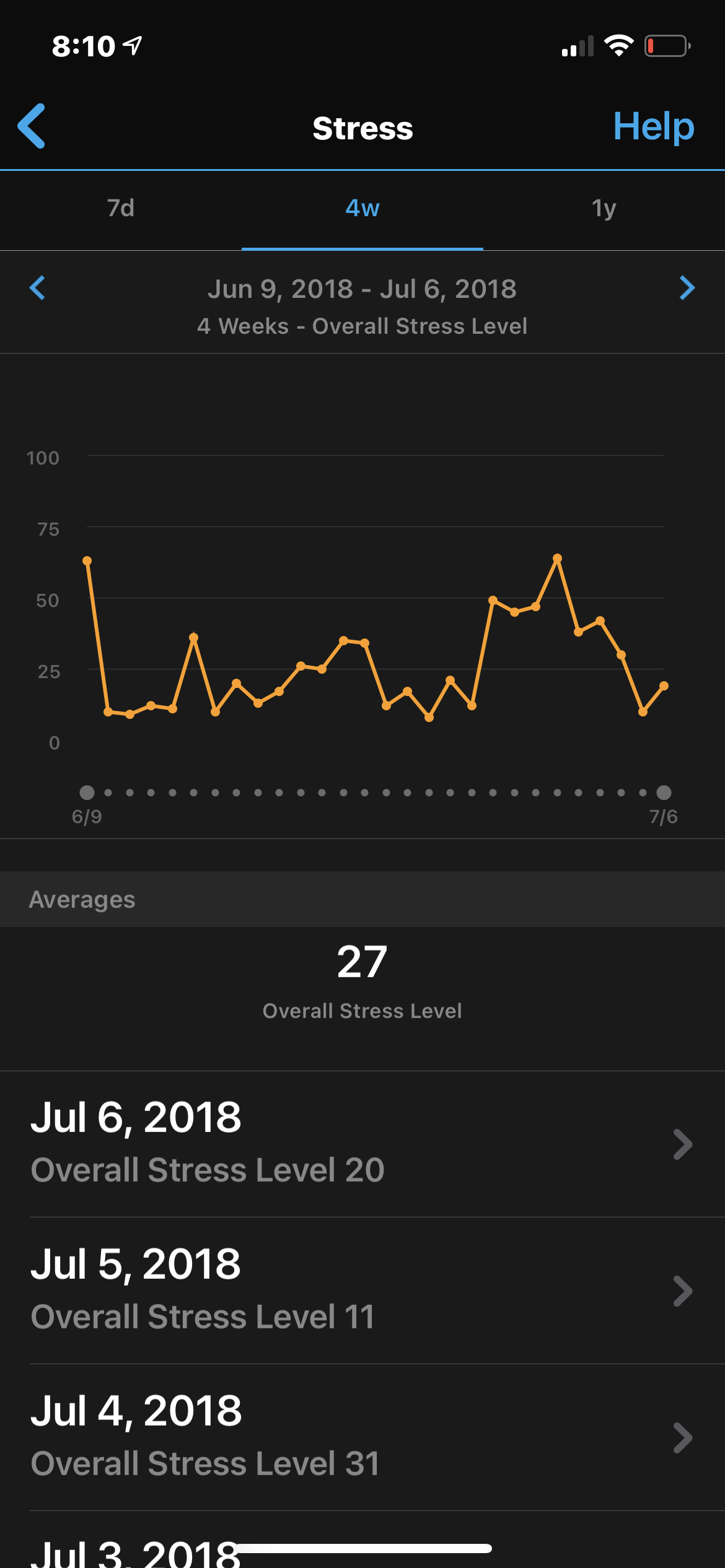Switch to the 1y tab
This screenshot has height=1568, width=725.
click(604, 209)
